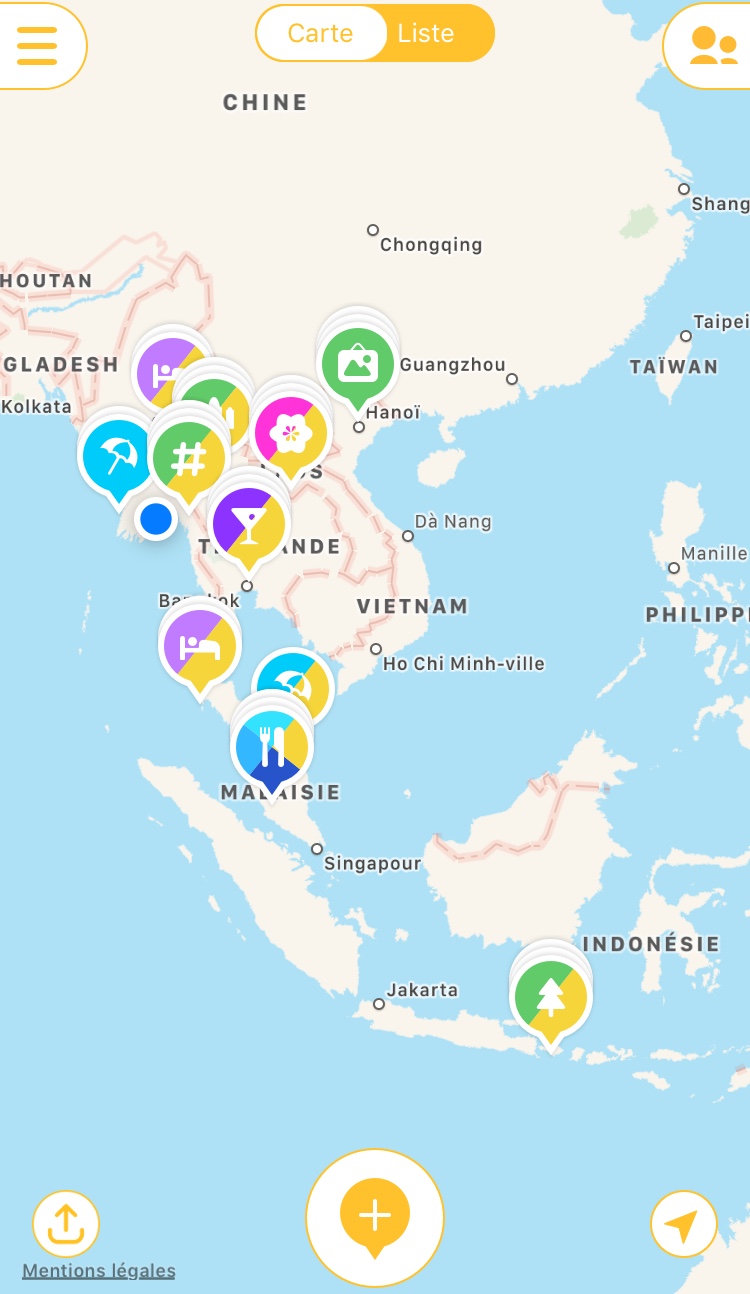Open the friends icon
This screenshot has width=750, height=1294.
click(x=713, y=46)
